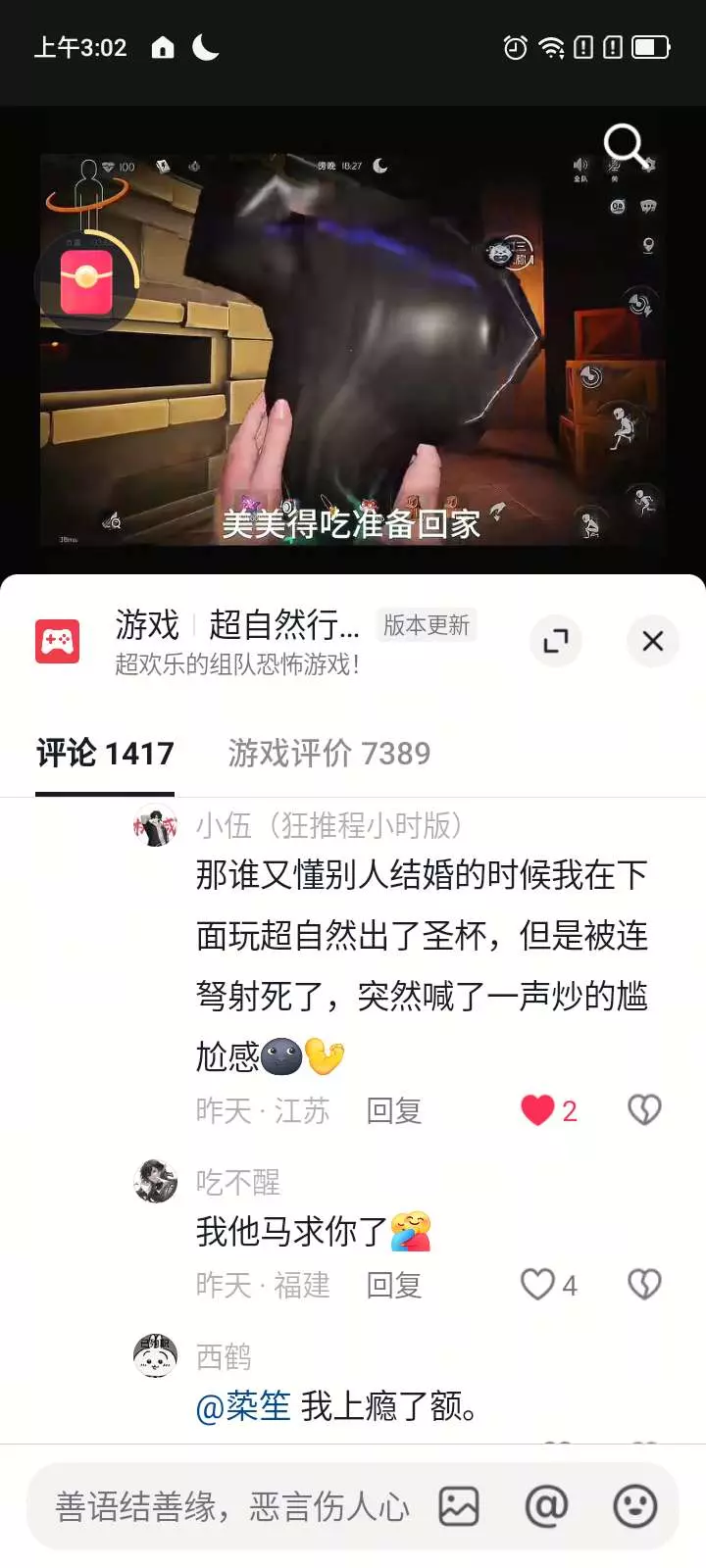Image resolution: width=706 pixels, height=1568 pixels.
Task: Open 西鹤's profile avatar
Action: (x=156, y=1356)
